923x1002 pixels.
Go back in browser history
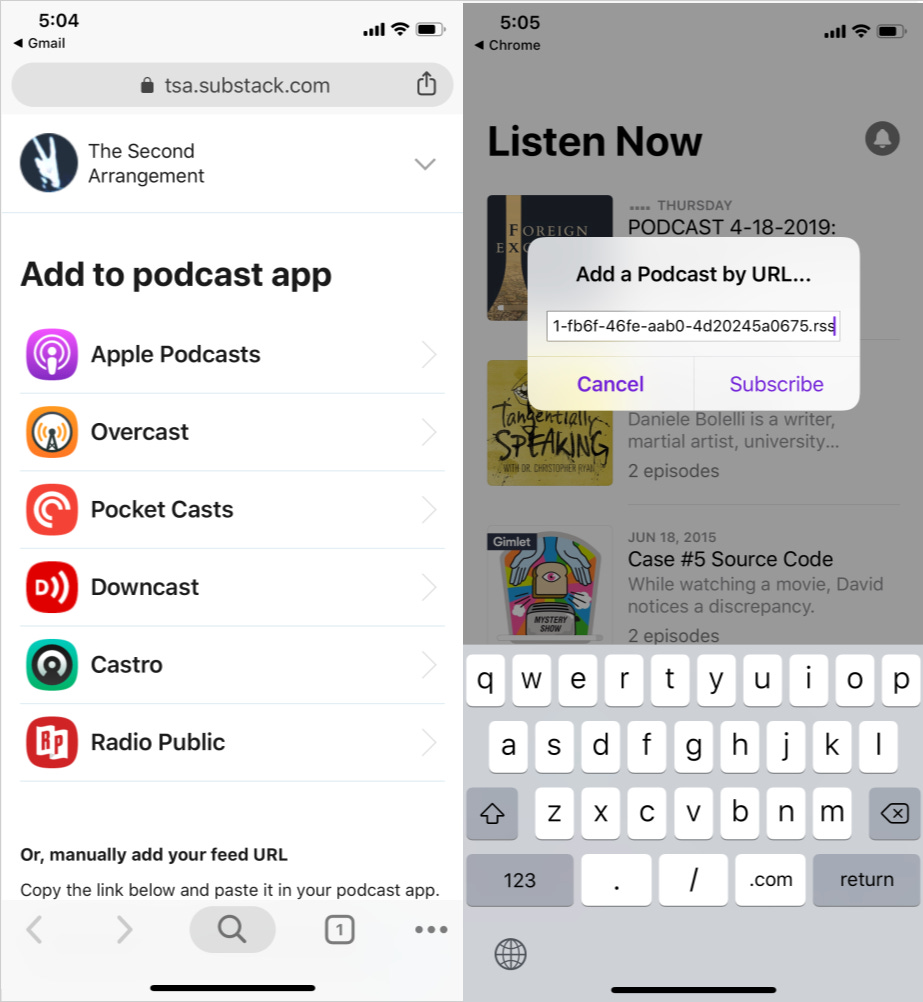pyautogui.click(x=35, y=930)
